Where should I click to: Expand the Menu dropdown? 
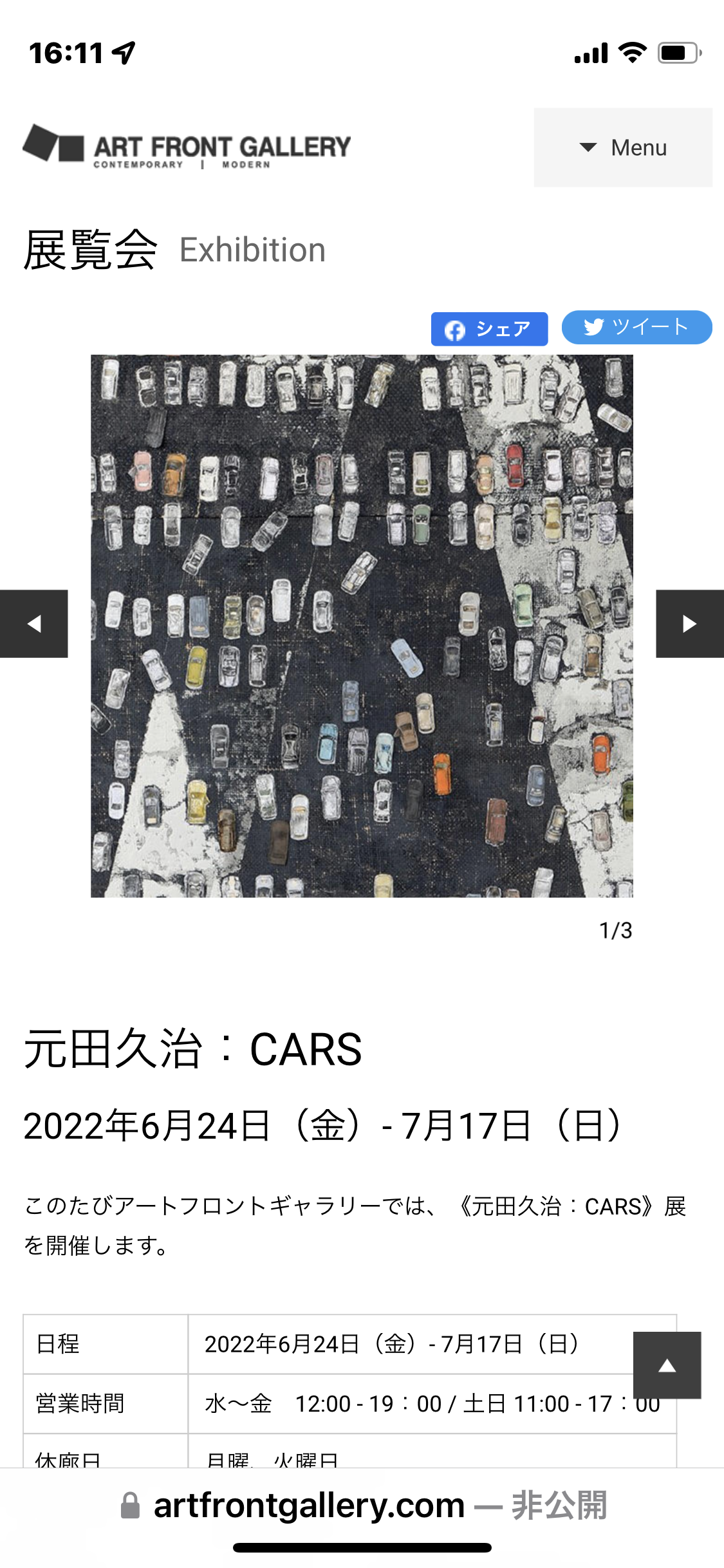point(622,147)
